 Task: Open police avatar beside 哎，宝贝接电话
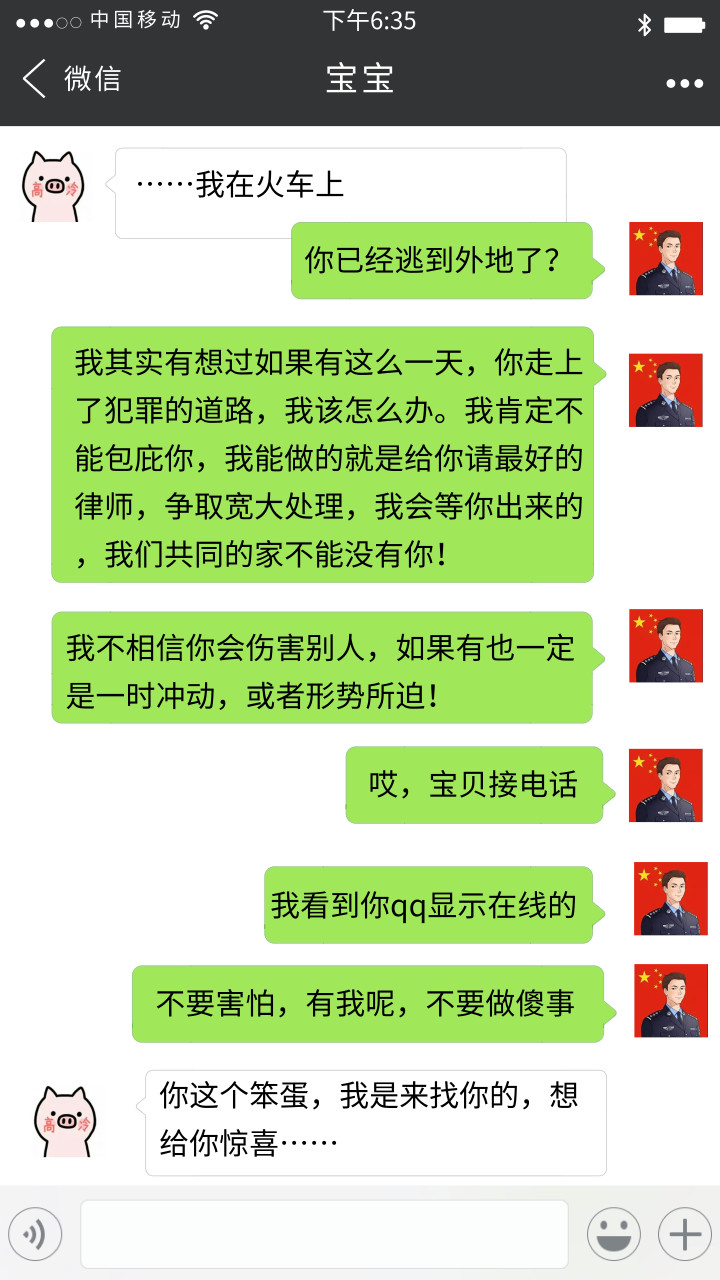coord(666,786)
